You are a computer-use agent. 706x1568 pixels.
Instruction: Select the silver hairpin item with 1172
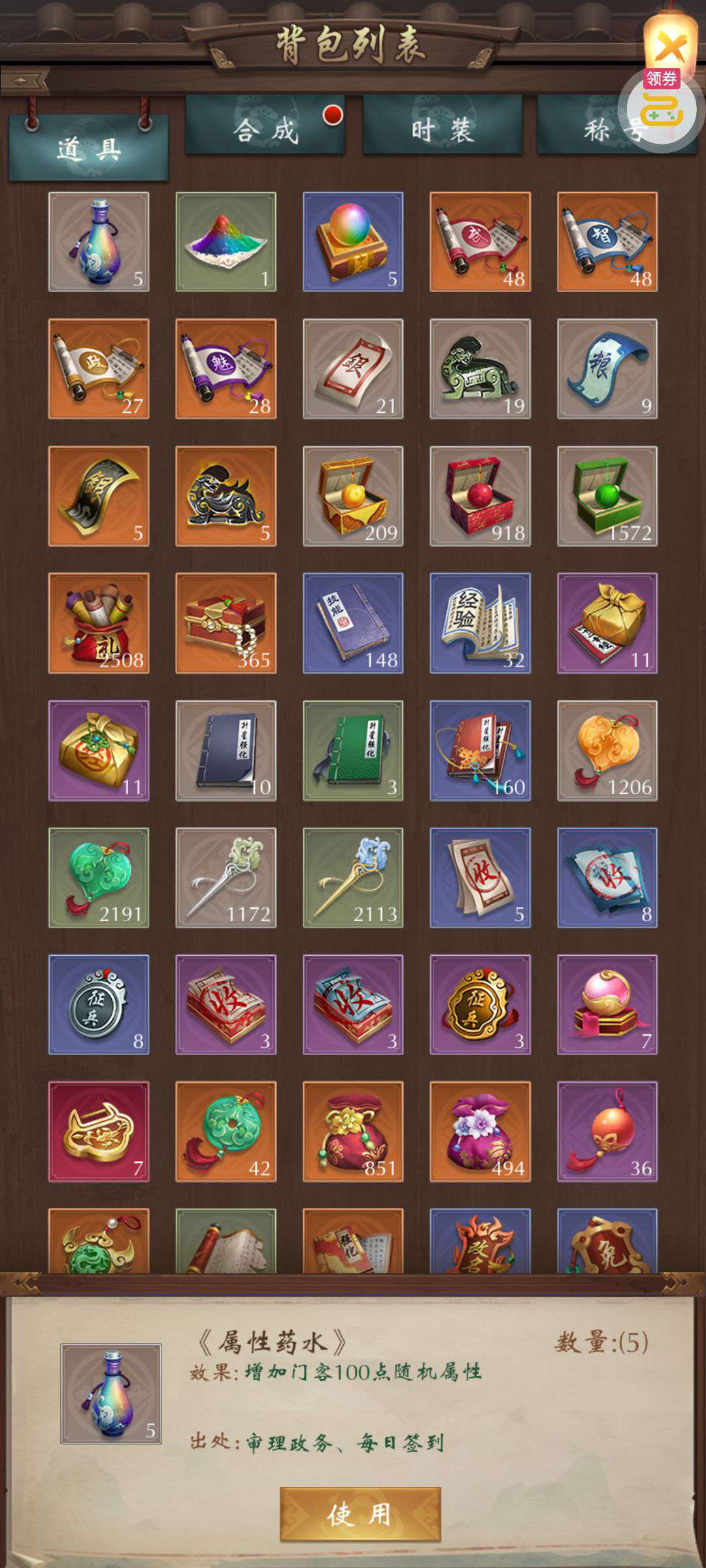click(226, 877)
